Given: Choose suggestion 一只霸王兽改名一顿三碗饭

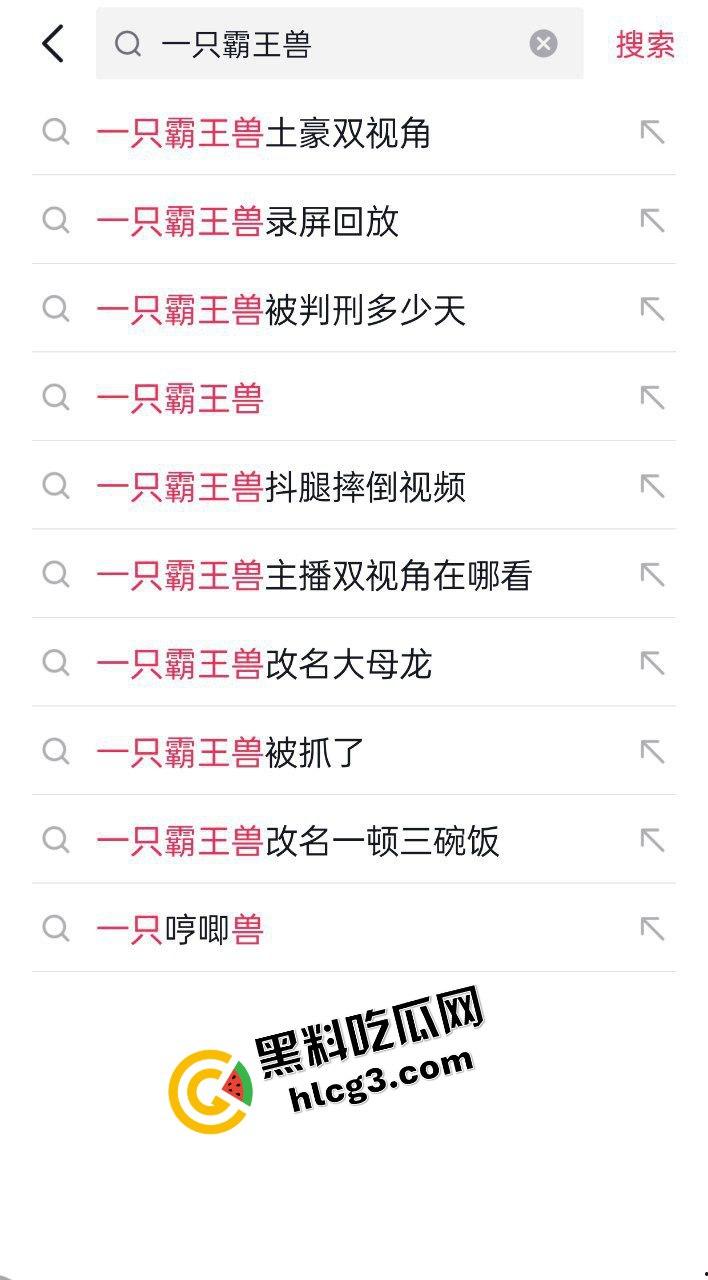Looking at the screenshot, I should point(298,841).
